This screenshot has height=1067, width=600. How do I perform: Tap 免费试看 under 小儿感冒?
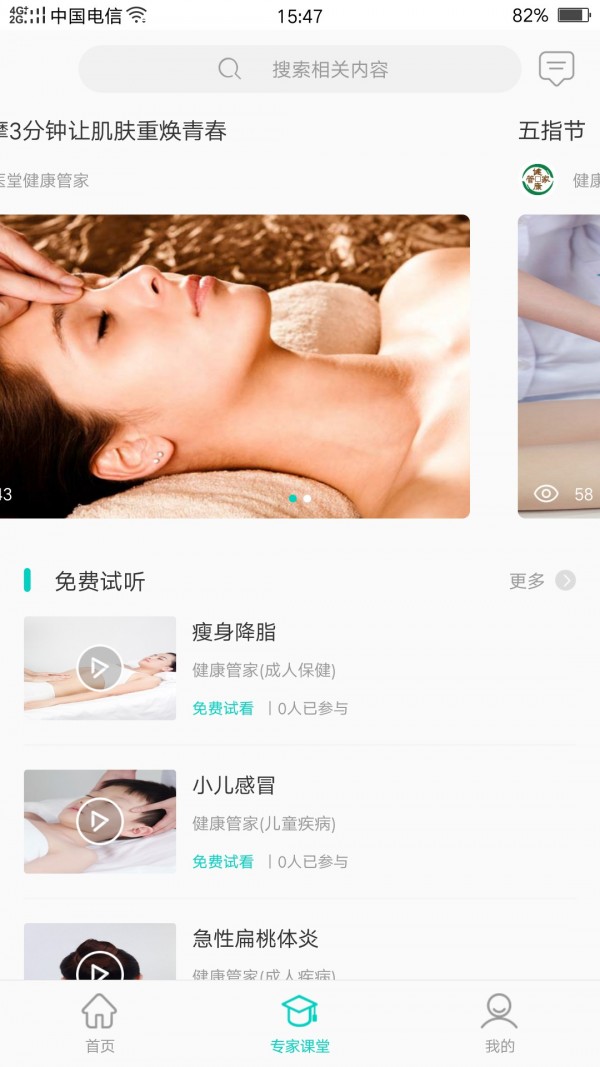click(223, 861)
